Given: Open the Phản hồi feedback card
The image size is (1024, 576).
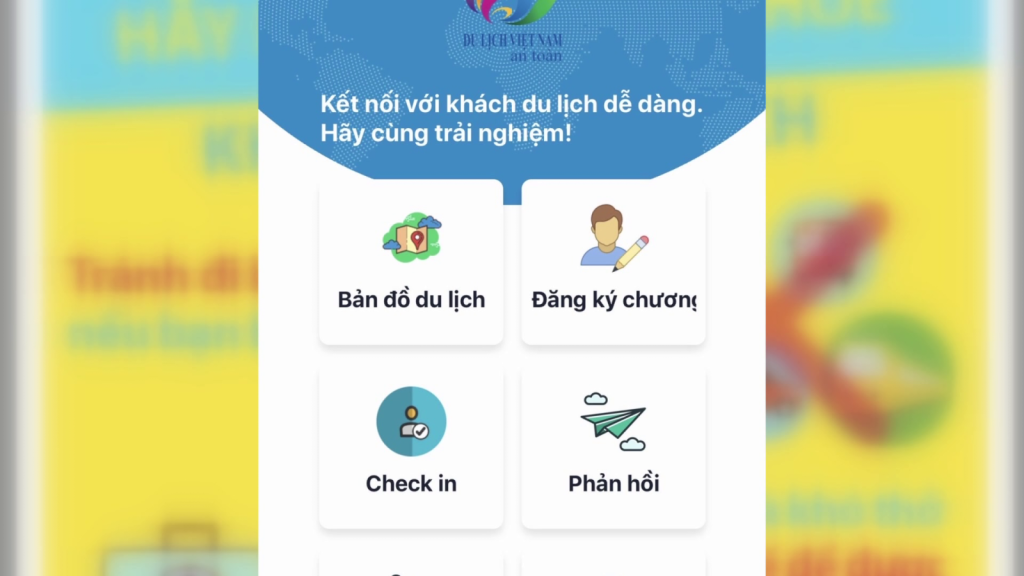Looking at the screenshot, I should pos(613,446).
